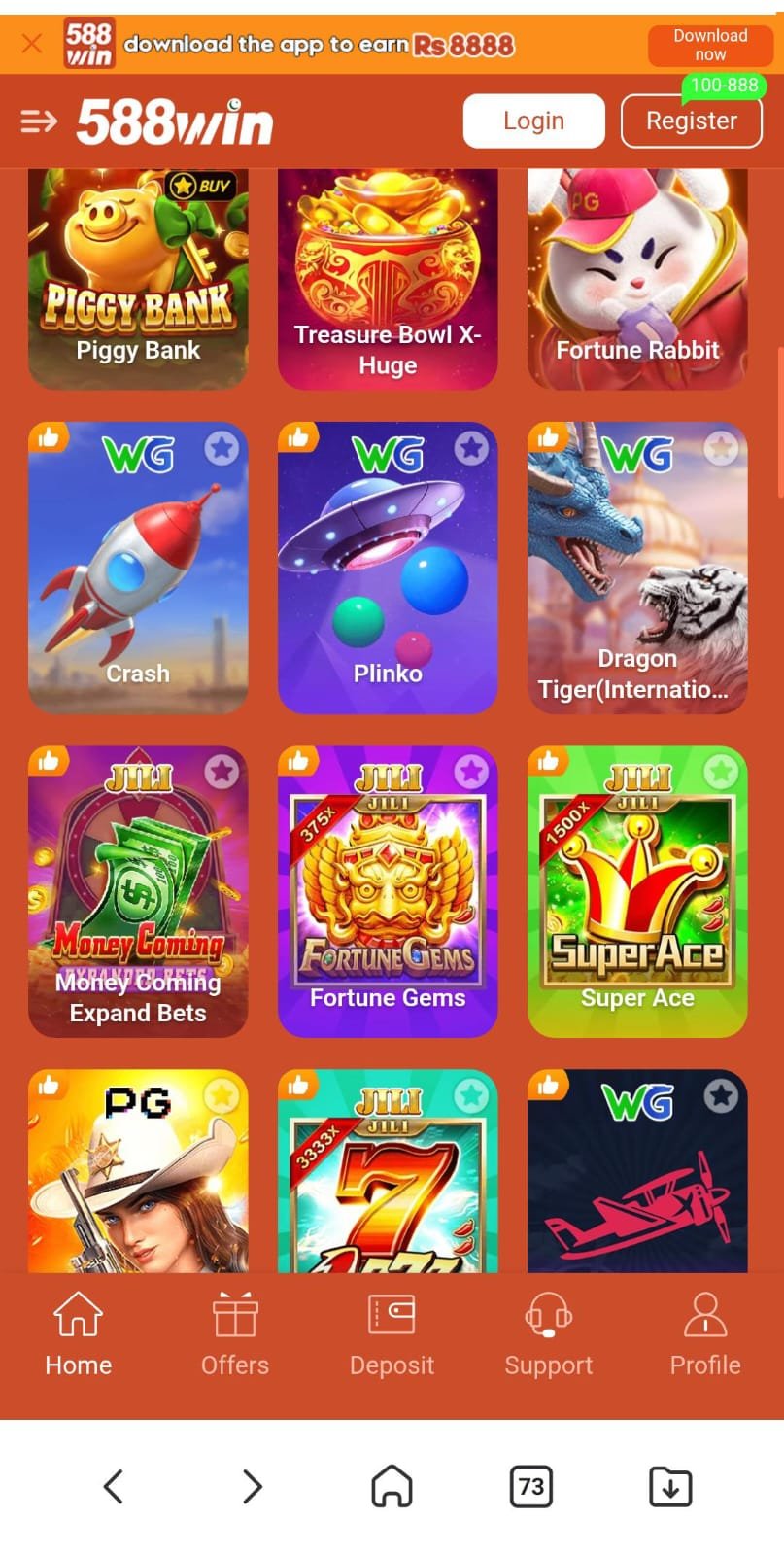The image size is (784, 1555).
Task: Click the 588win logo
Action: click(x=175, y=121)
